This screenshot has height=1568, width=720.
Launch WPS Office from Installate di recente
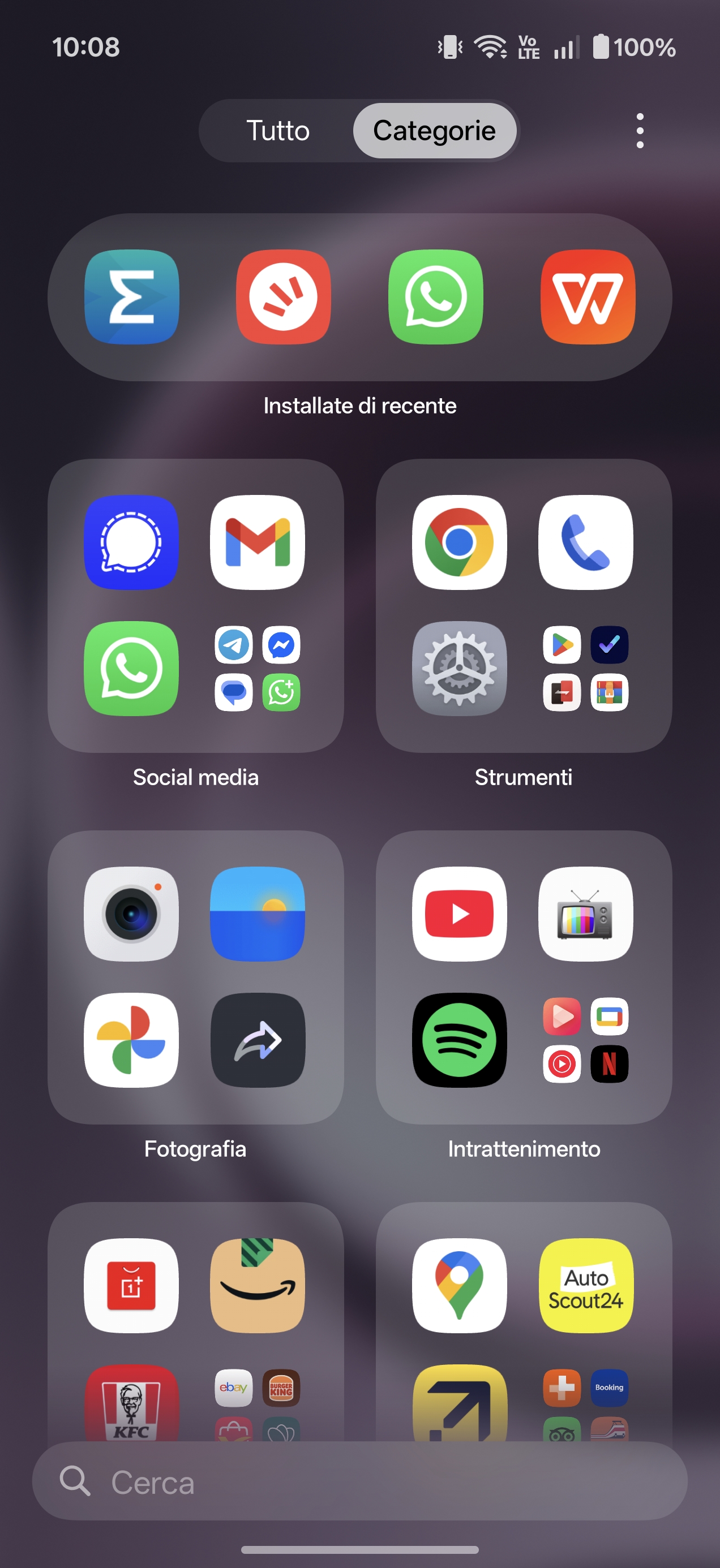click(x=587, y=297)
